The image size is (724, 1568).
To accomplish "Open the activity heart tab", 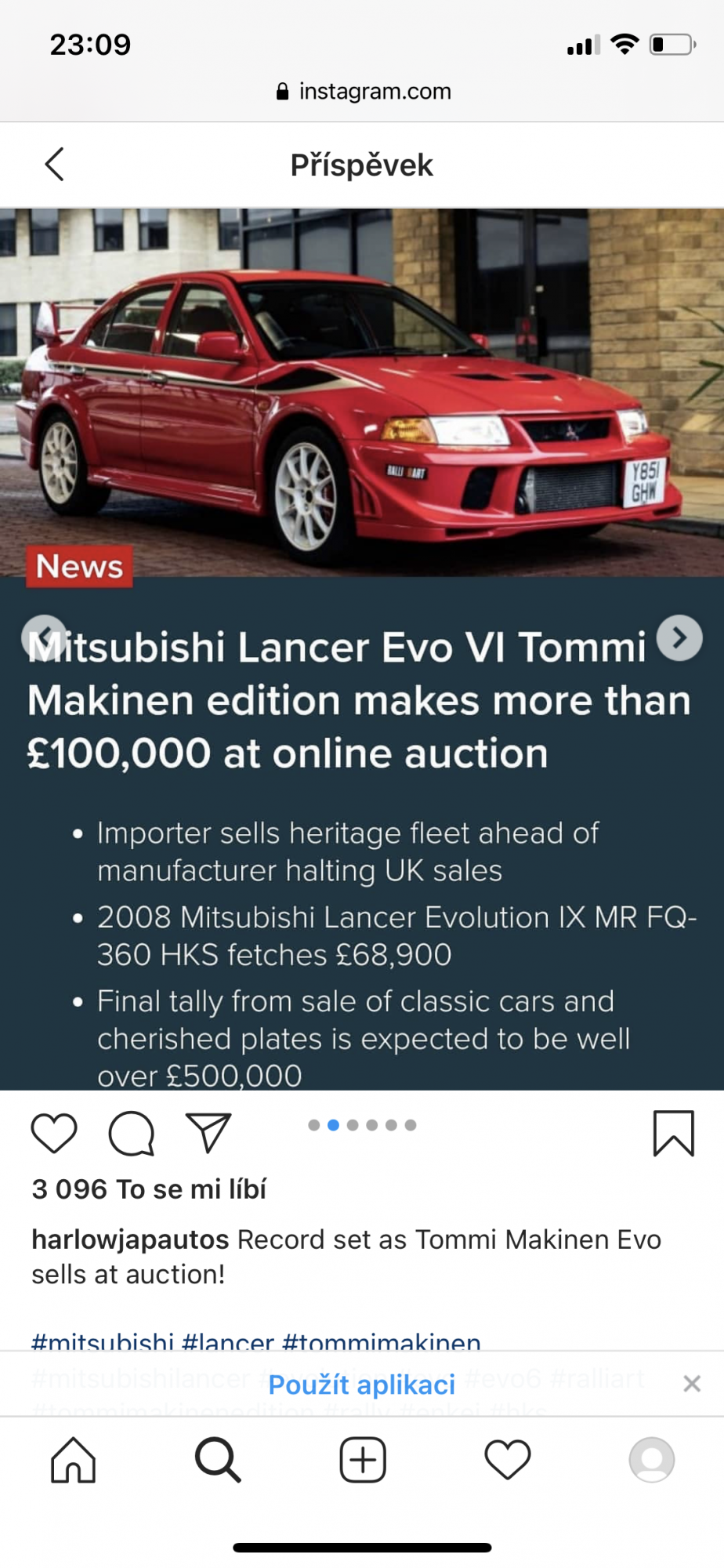I will tap(508, 1460).
